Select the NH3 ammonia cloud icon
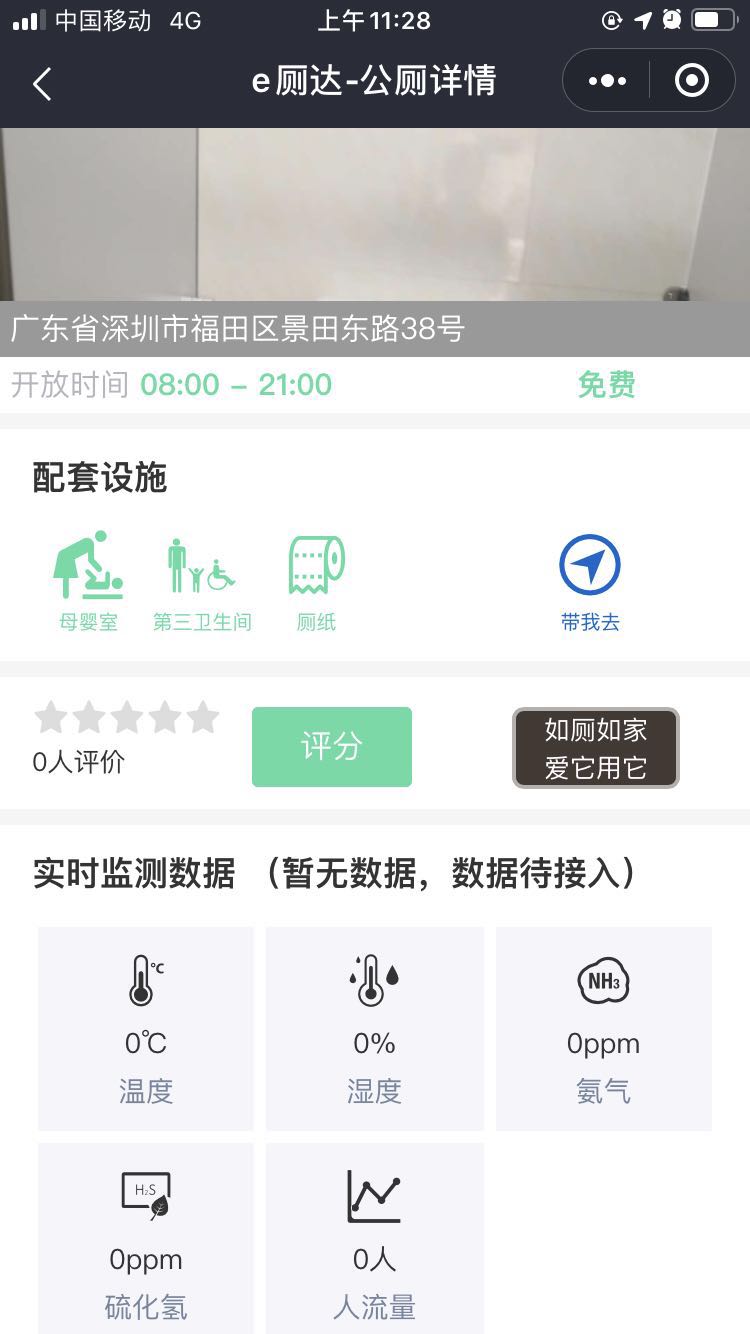This screenshot has height=1334, width=750. pos(604,980)
